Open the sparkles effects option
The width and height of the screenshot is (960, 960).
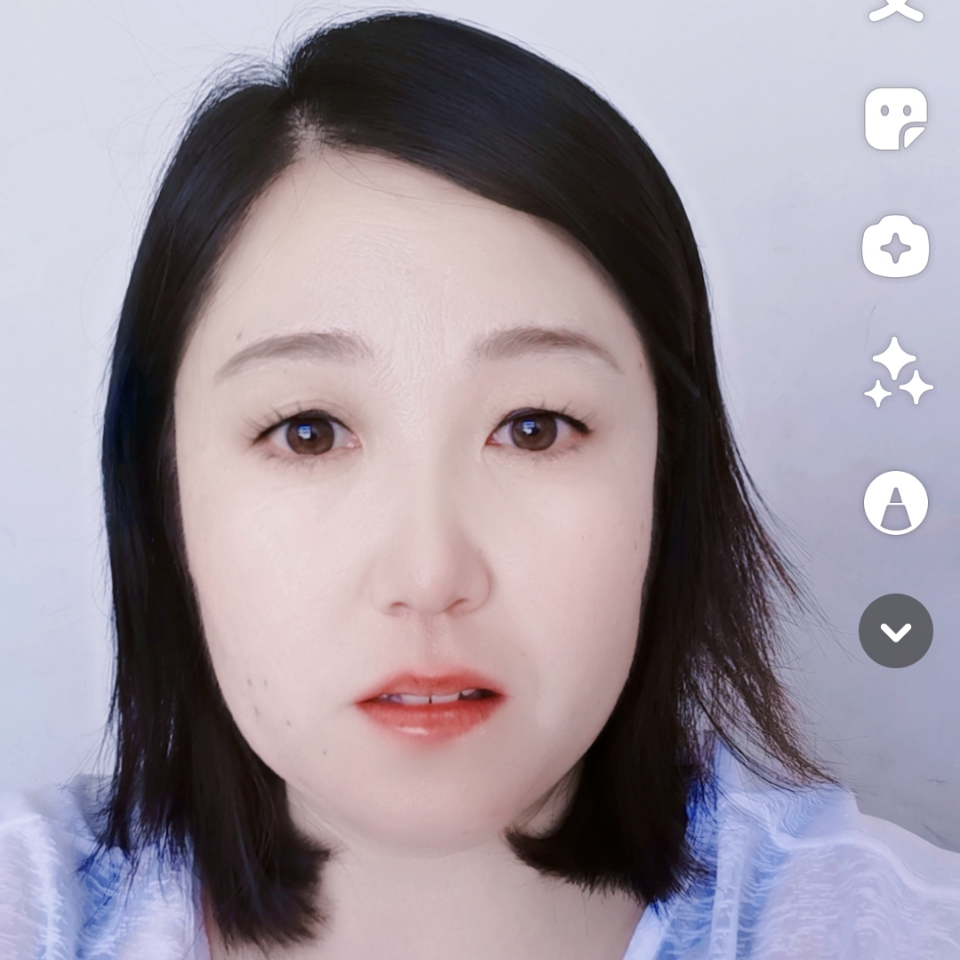(897, 373)
